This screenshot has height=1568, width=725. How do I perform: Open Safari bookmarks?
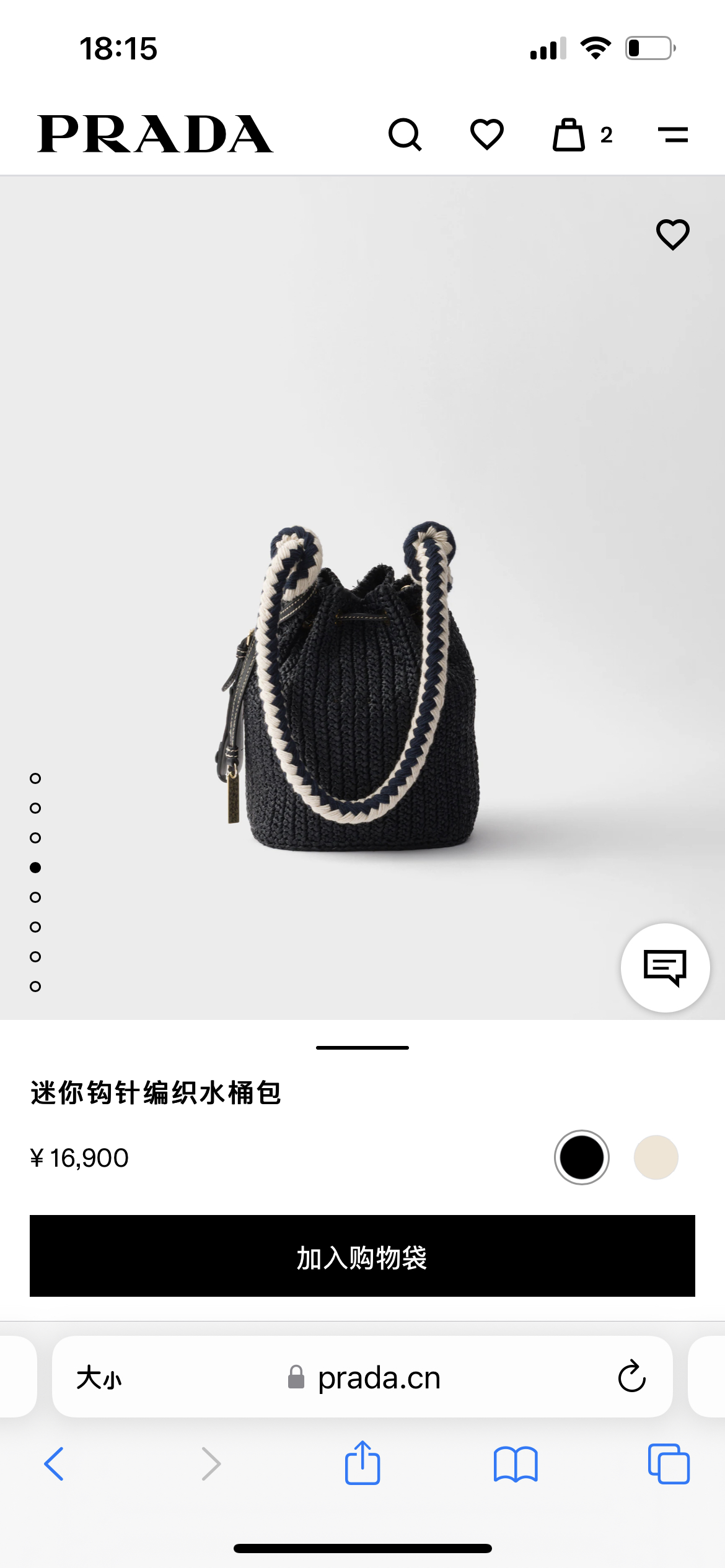pyautogui.click(x=516, y=1464)
